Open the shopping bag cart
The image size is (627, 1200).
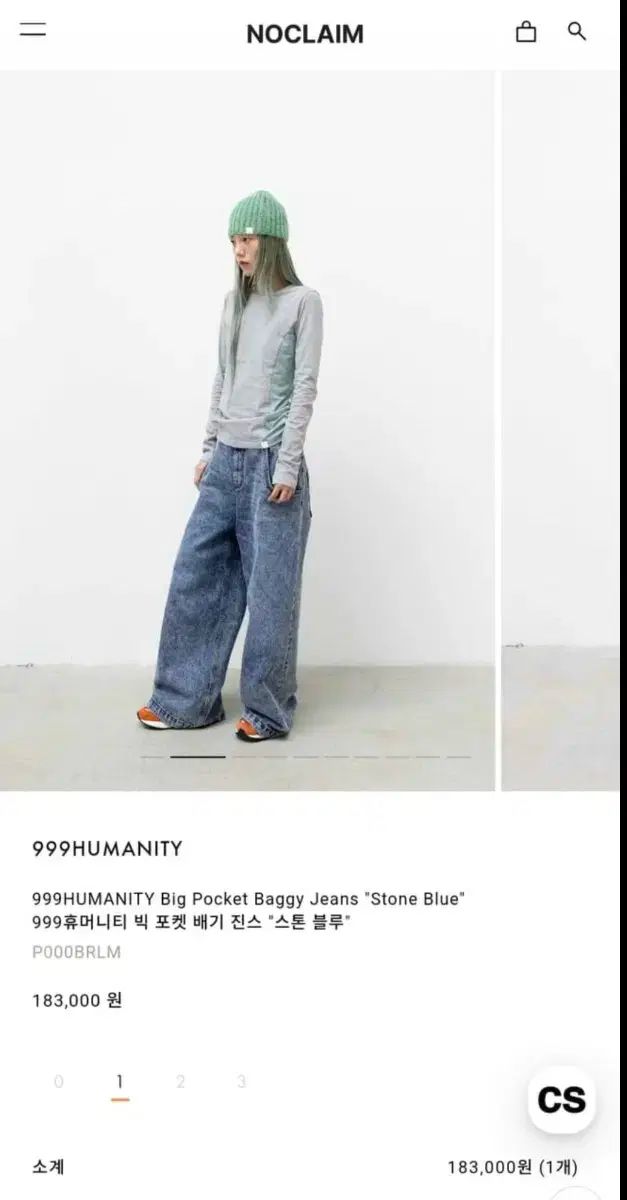click(525, 32)
